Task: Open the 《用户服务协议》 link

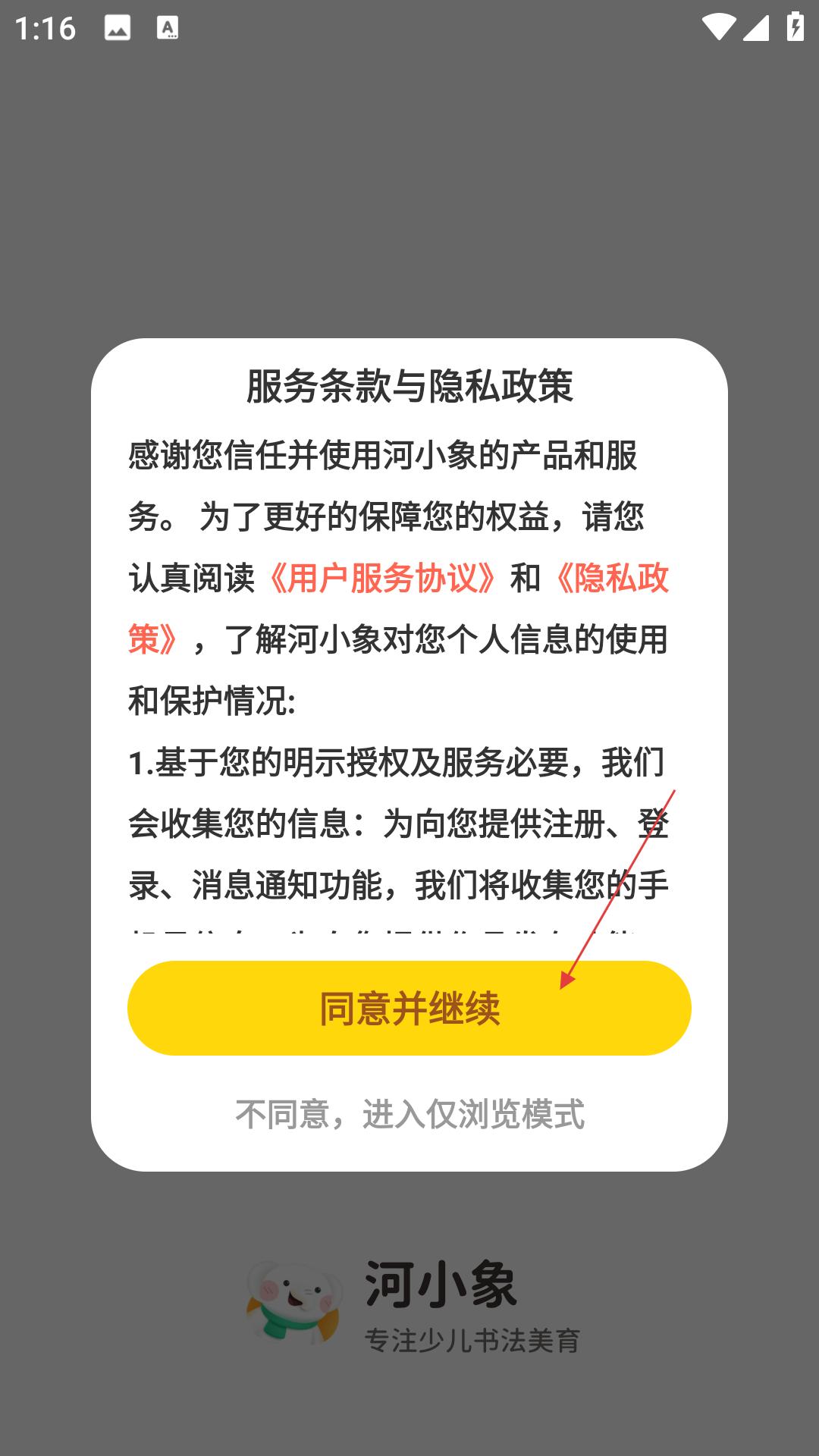Action: pyautogui.click(x=382, y=579)
